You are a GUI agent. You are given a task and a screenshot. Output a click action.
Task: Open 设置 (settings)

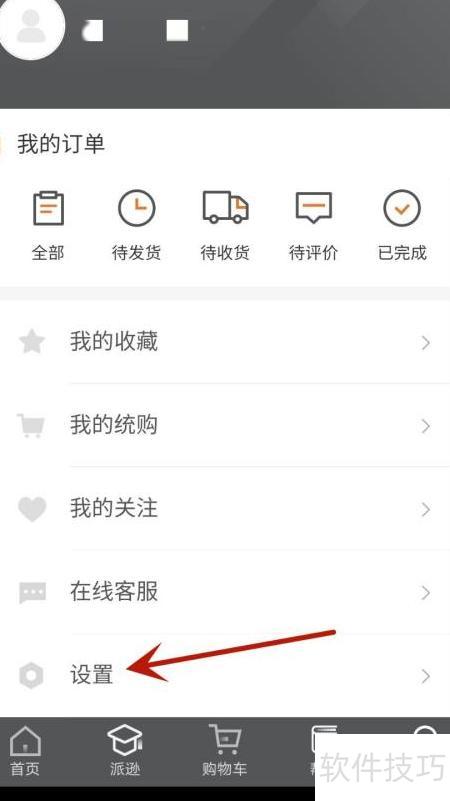point(225,675)
